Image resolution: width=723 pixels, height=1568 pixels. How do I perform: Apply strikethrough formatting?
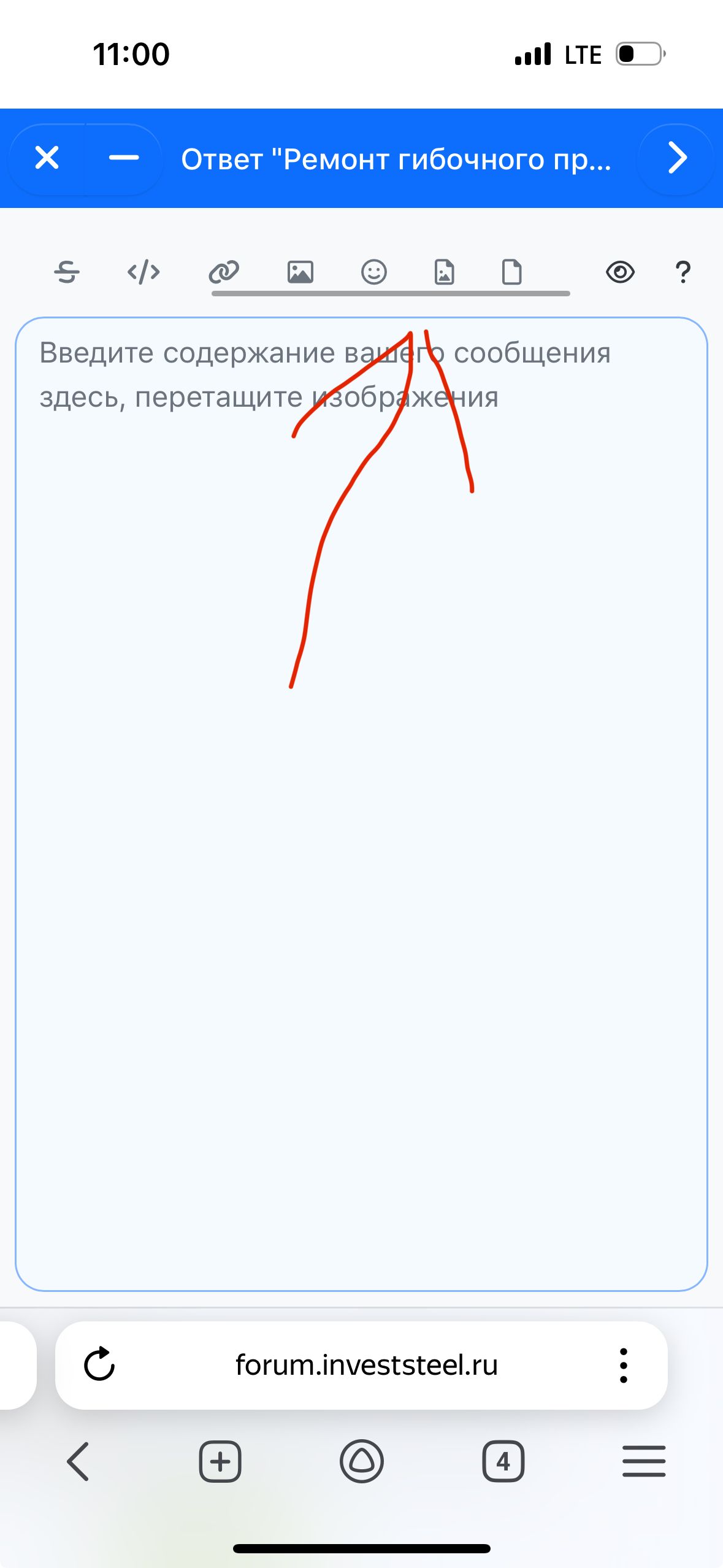(x=67, y=272)
